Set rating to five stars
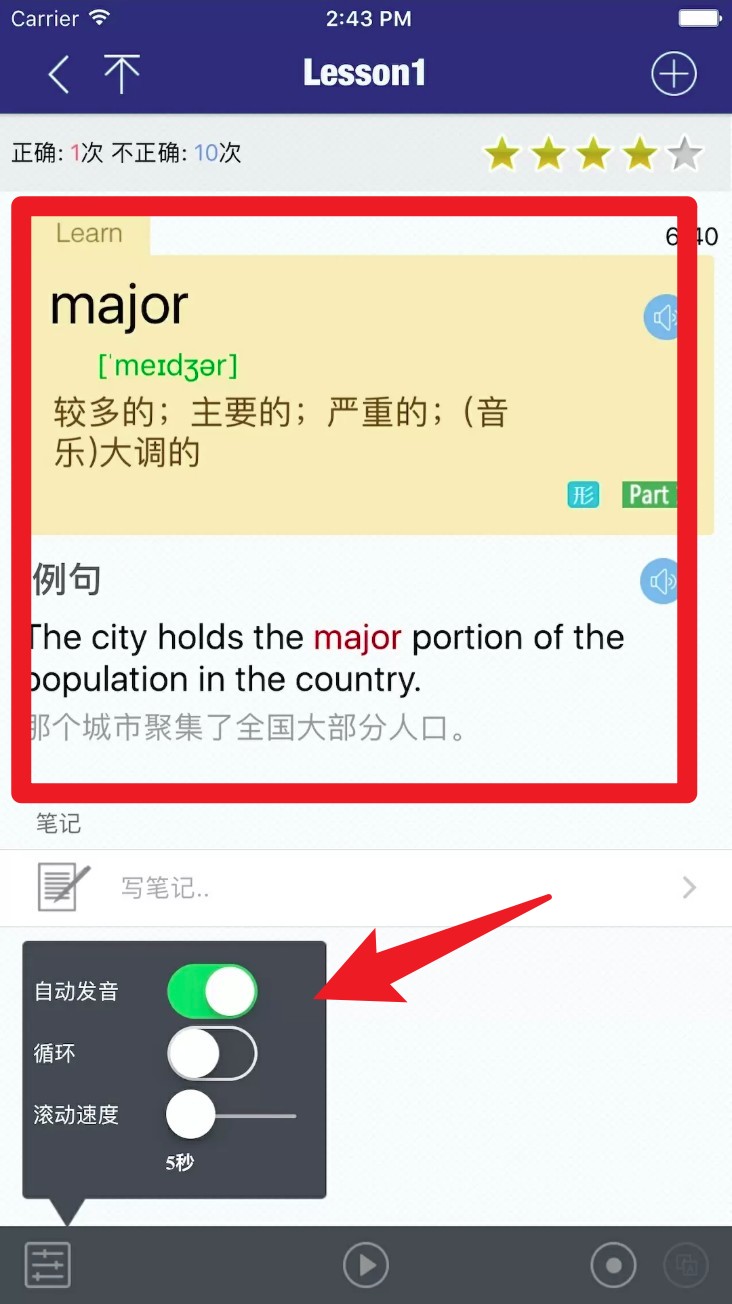Viewport: 732px width, 1304px height. click(x=685, y=154)
